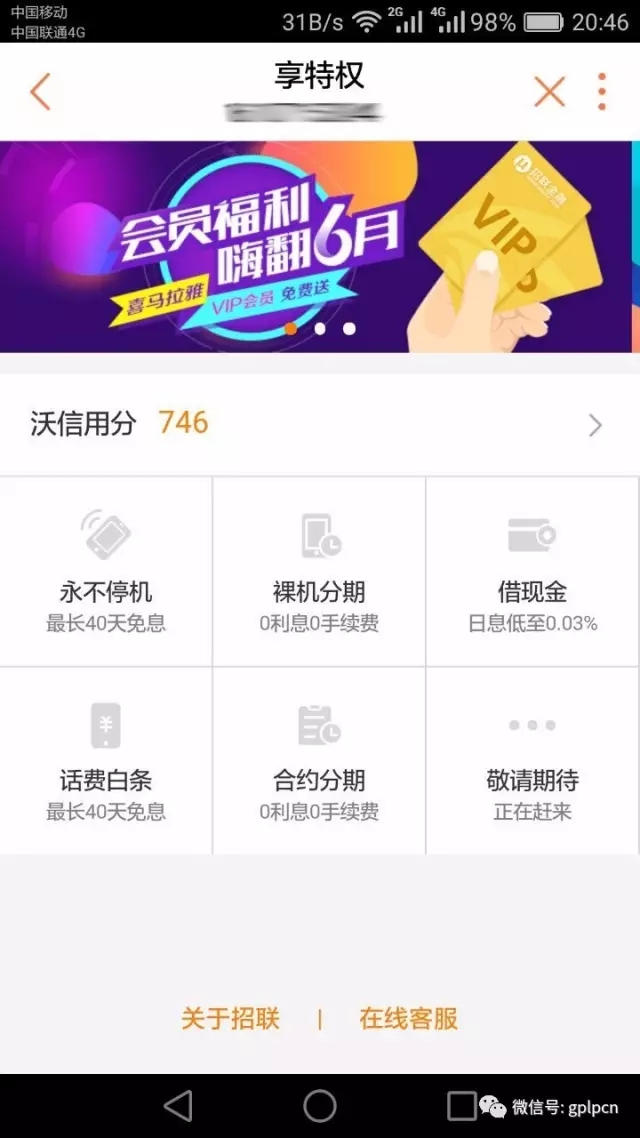Select 裸机分期 installment option
This screenshot has height=1138, width=640.
click(x=319, y=572)
